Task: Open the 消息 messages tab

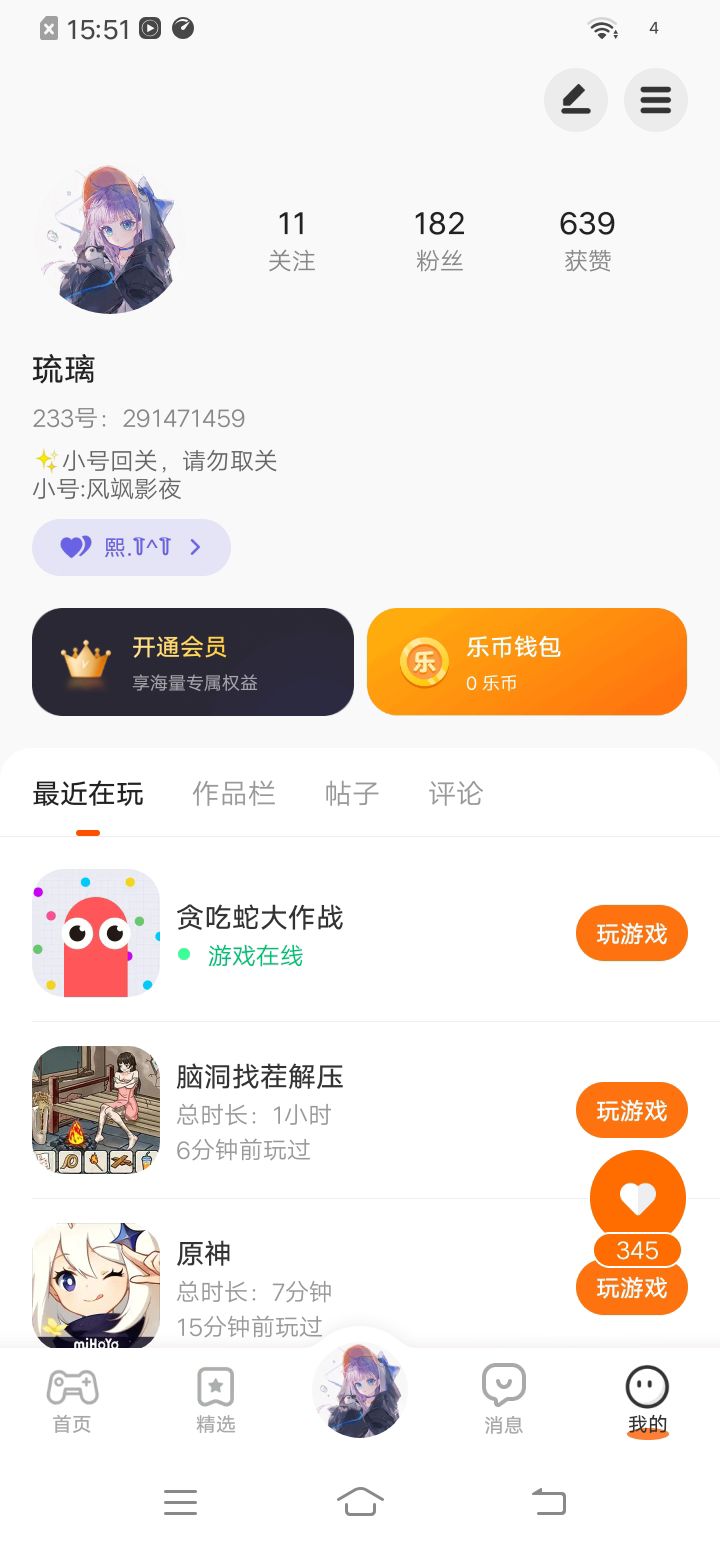Action: click(x=503, y=1400)
